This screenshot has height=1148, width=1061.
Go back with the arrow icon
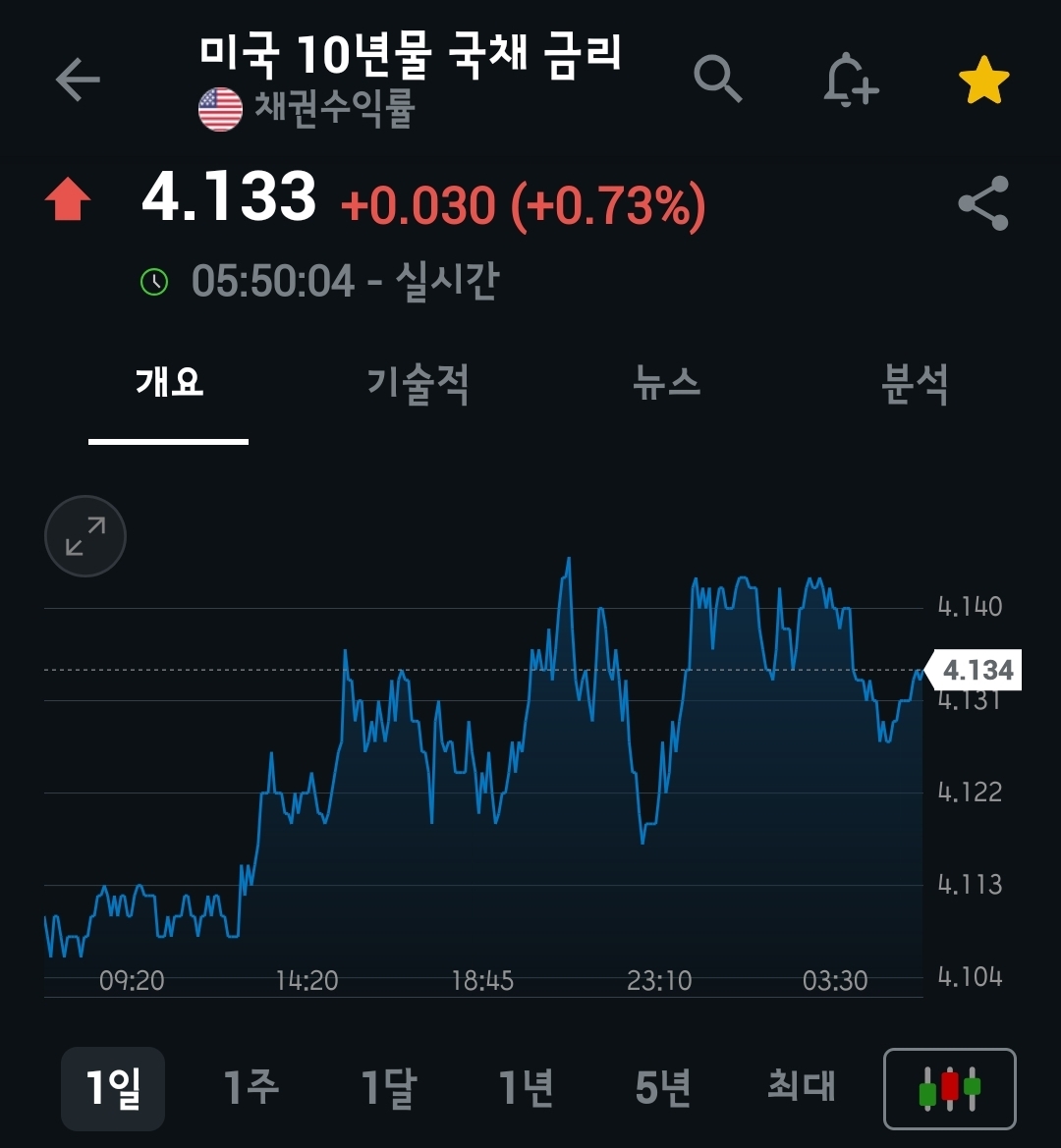tap(78, 80)
